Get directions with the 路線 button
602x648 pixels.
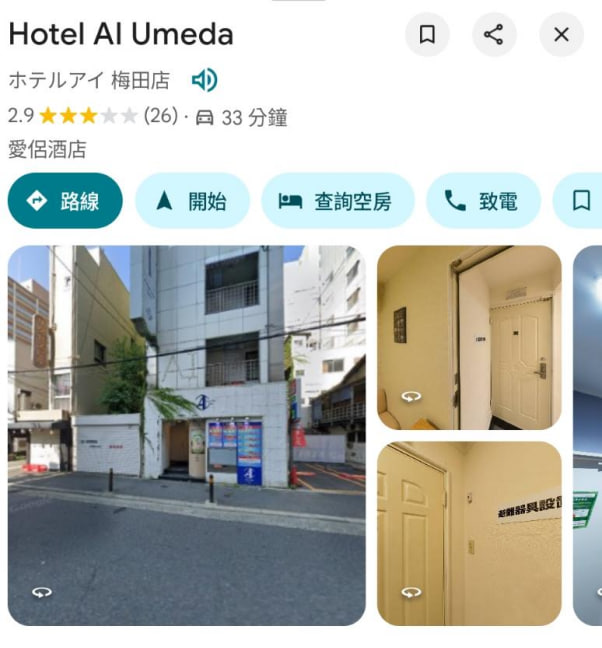coord(65,201)
